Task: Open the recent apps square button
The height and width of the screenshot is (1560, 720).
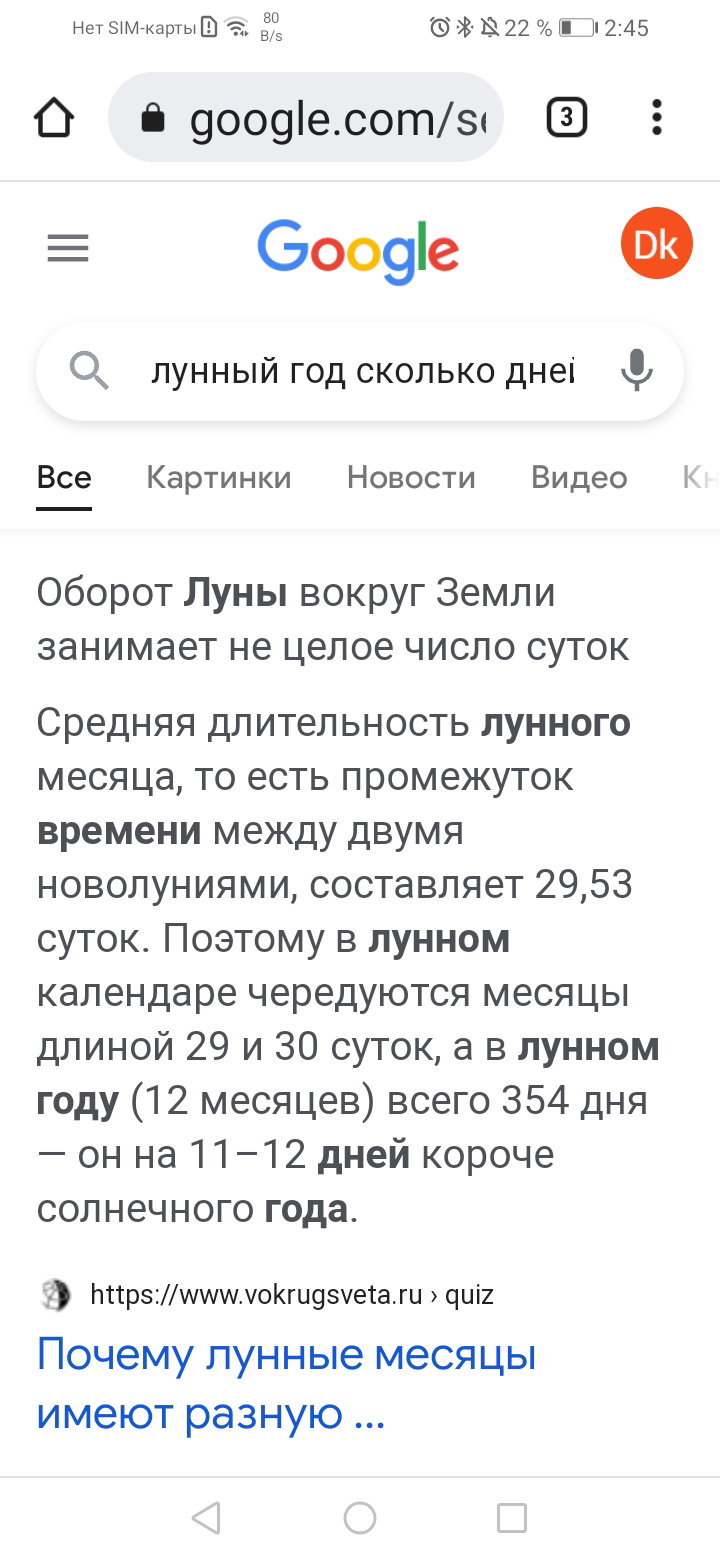Action: (512, 1518)
